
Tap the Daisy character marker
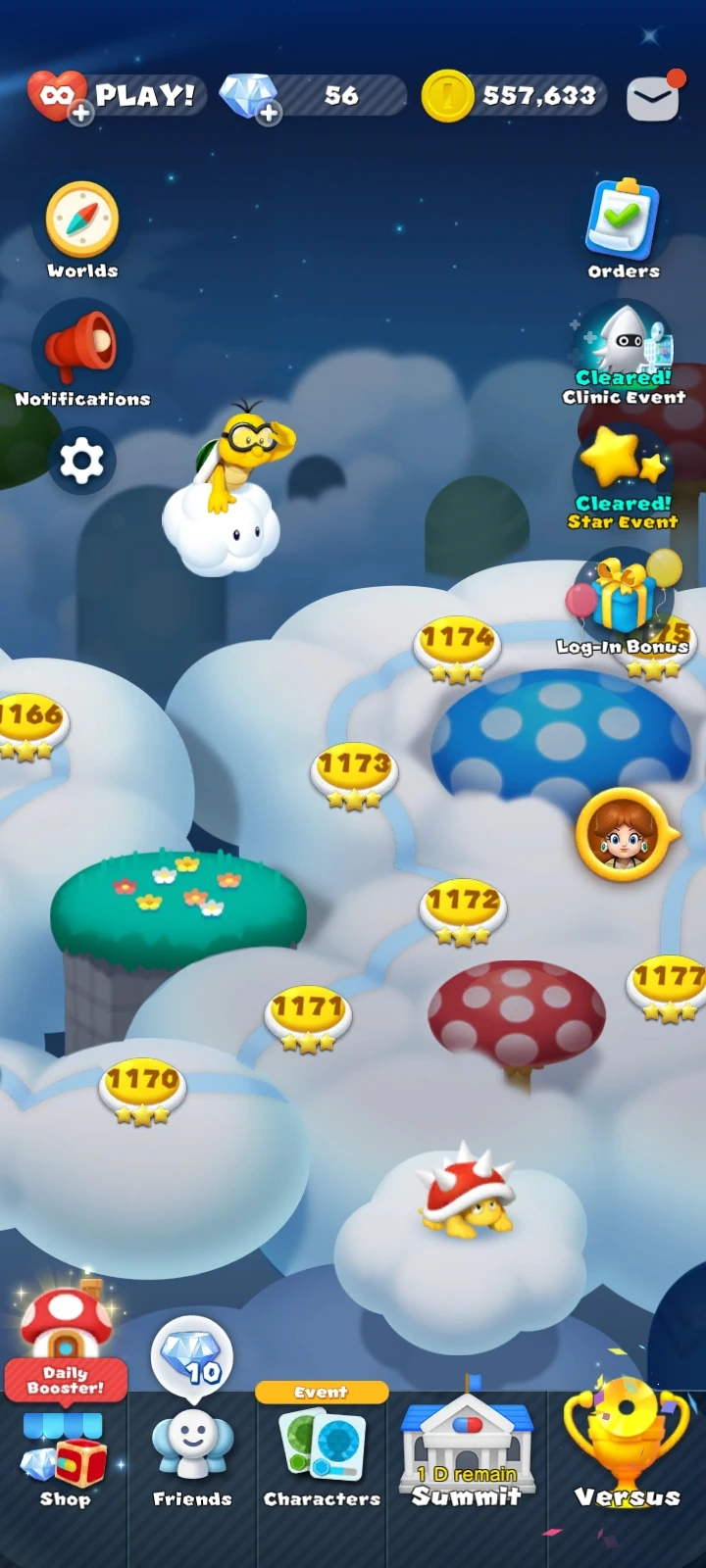pos(624,835)
